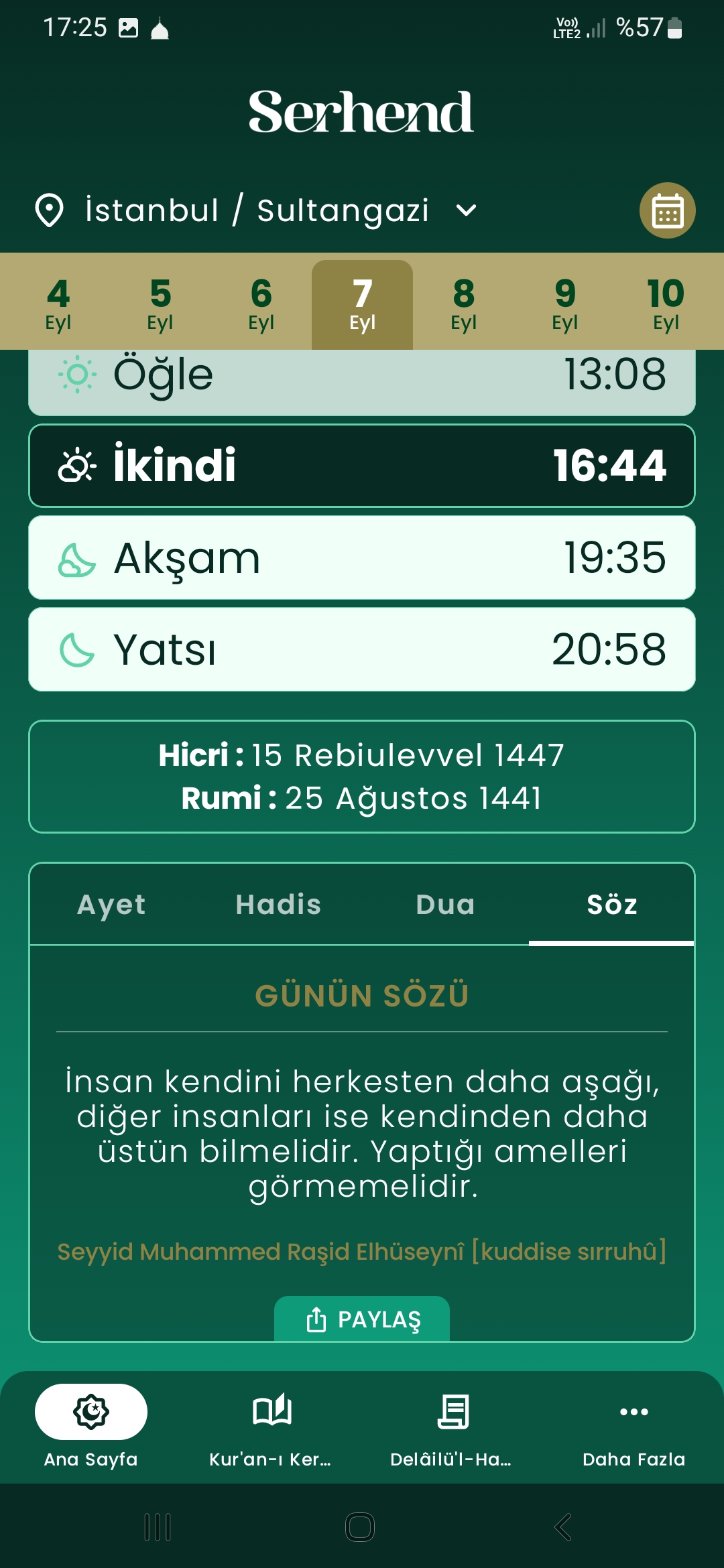
Task: Select date 4 Eyl
Action: coord(58,305)
